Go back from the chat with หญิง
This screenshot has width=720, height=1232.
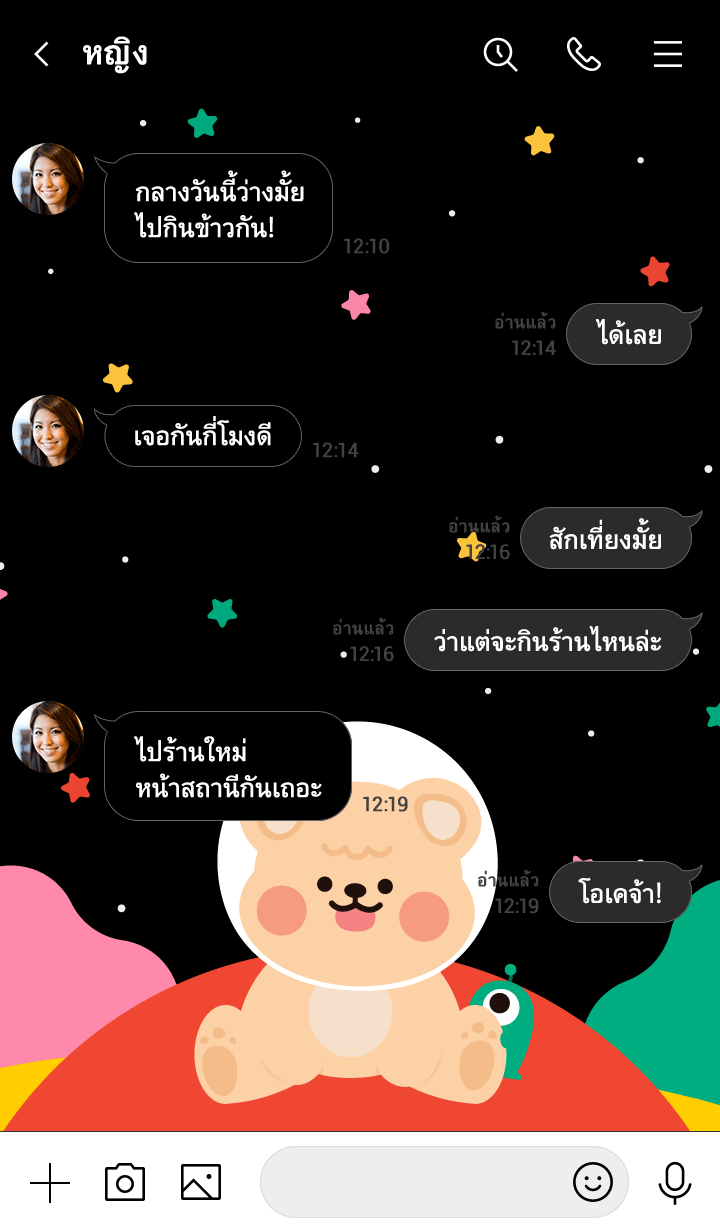point(41,54)
